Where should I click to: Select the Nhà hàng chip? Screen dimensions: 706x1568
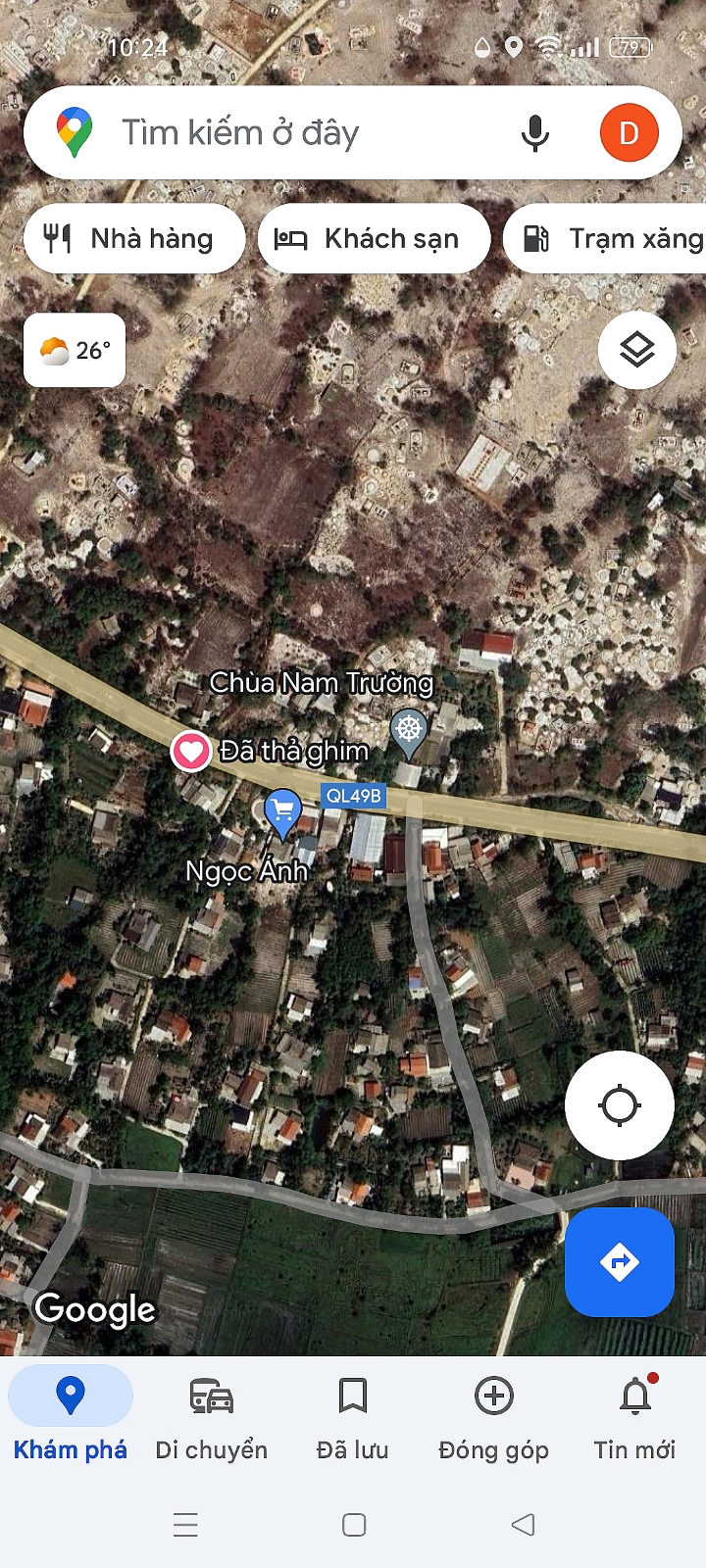(133, 238)
